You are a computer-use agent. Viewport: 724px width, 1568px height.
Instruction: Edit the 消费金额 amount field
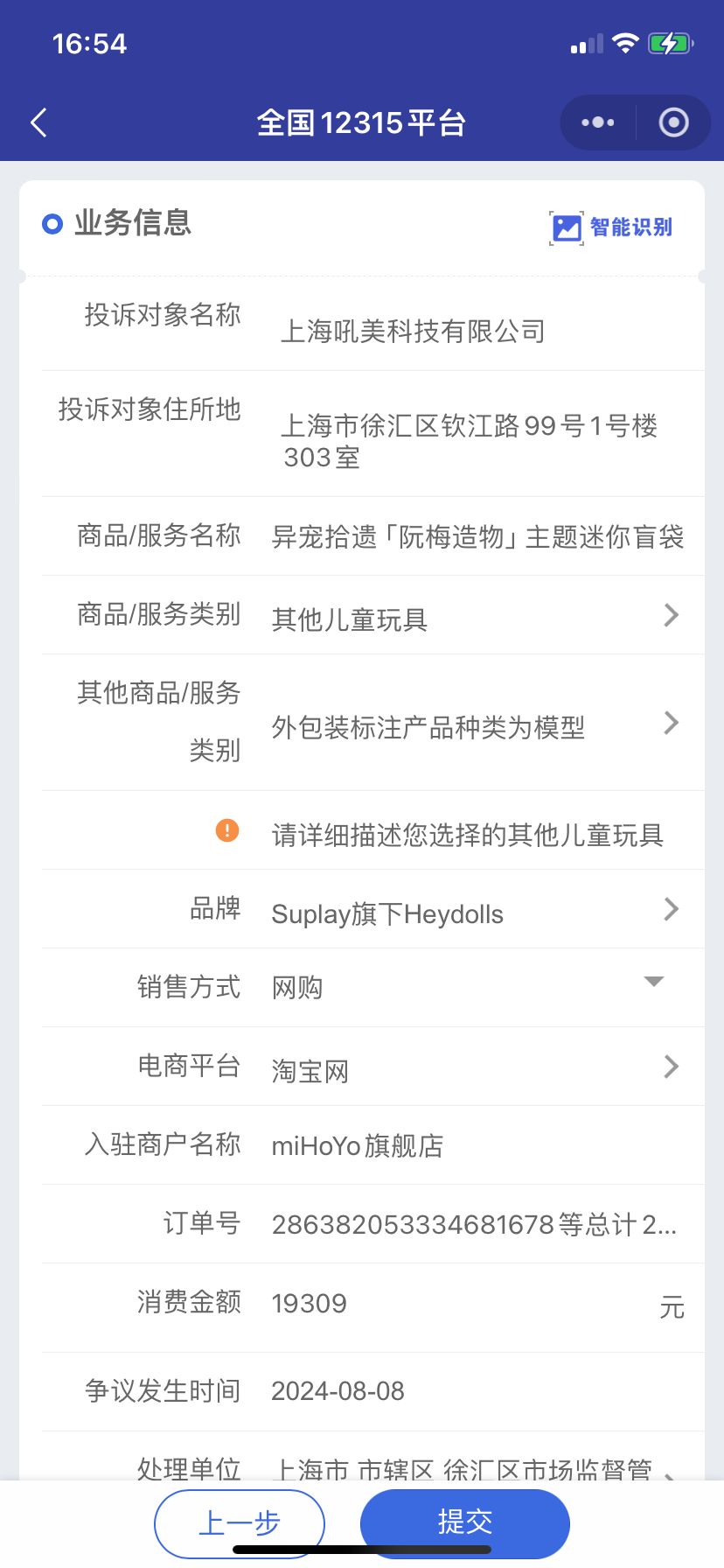point(455,1303)
